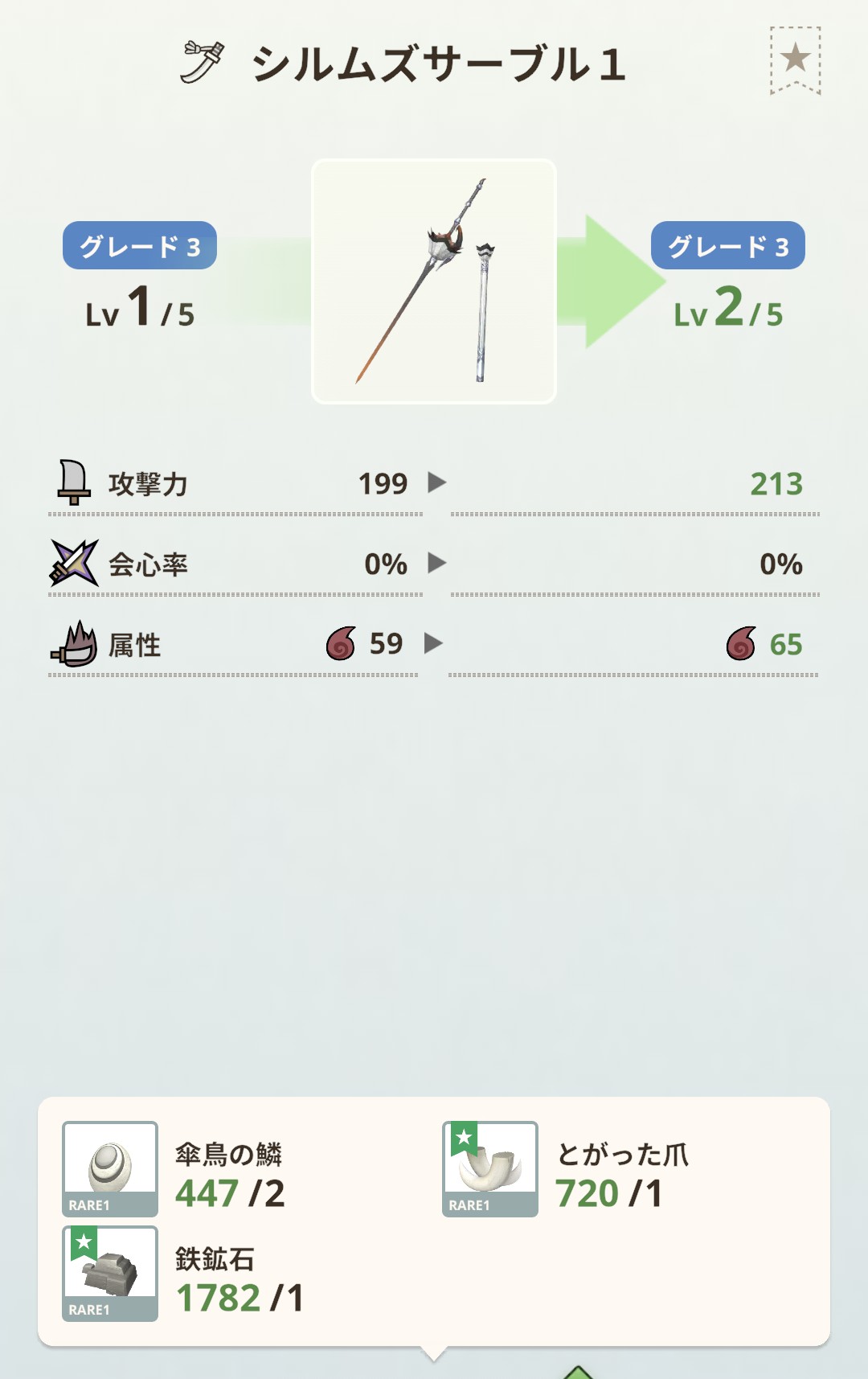Viewport: 868px width, 1379px height.
Task: Open the とがった爪 material details
Action: coord(490,1168)
